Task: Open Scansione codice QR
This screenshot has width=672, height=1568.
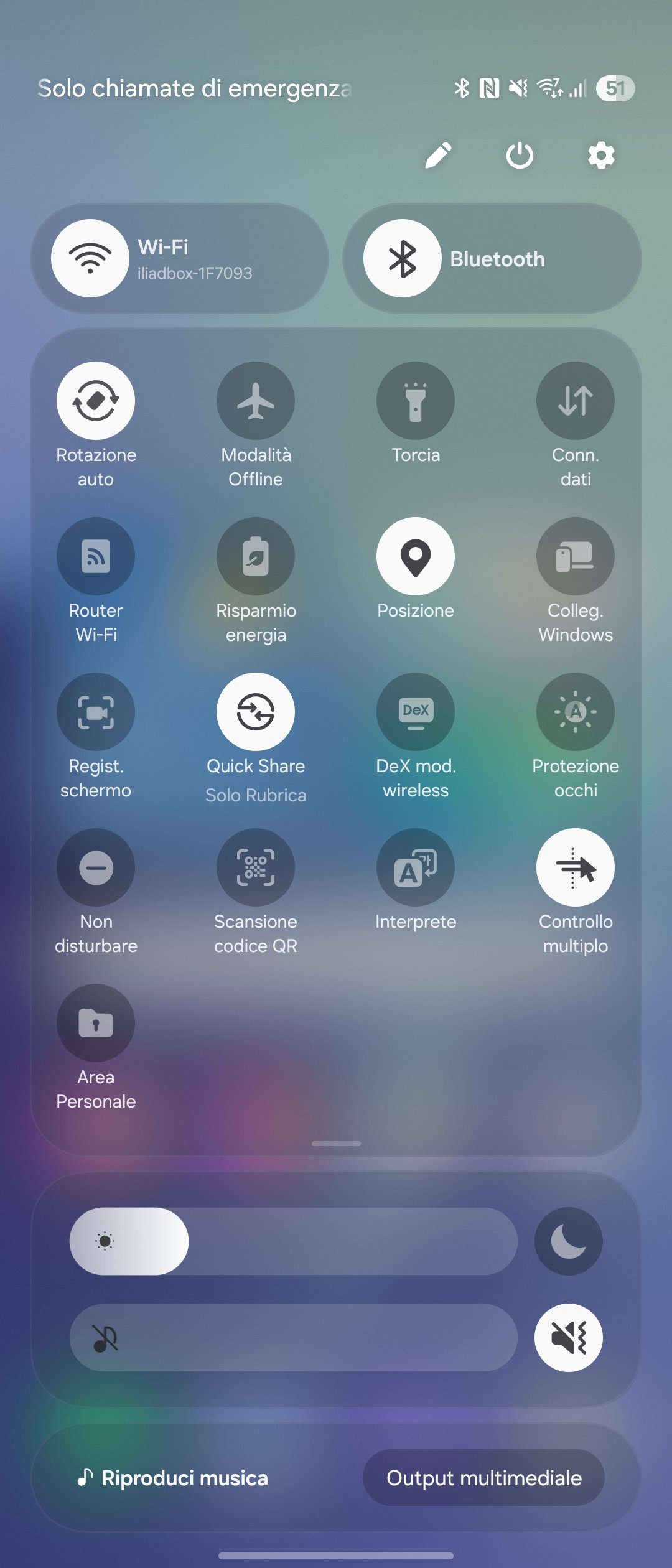Action: [256, 867]
